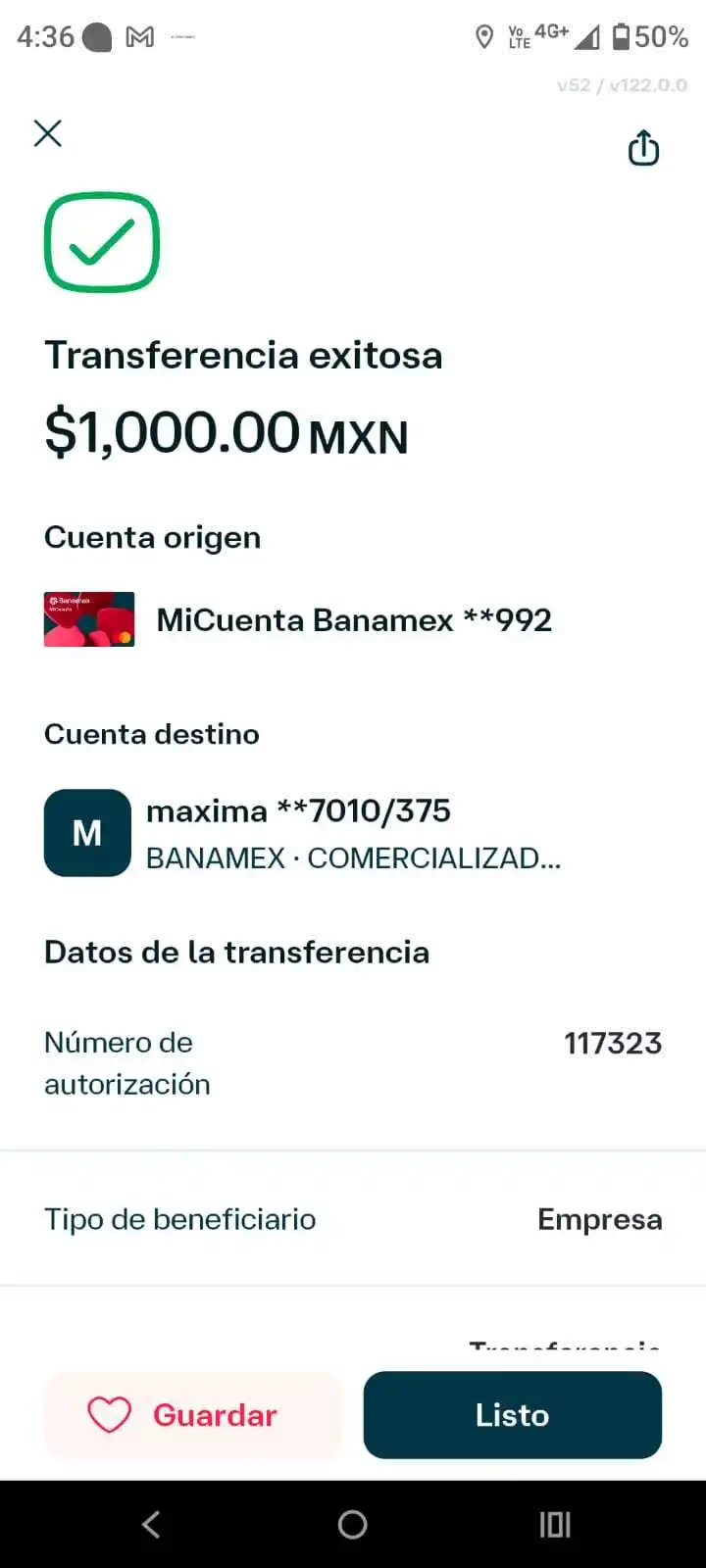Open recent apps from navigation bar
The height and width of the screenshot is (1568, 706).
click(555, 1524)
